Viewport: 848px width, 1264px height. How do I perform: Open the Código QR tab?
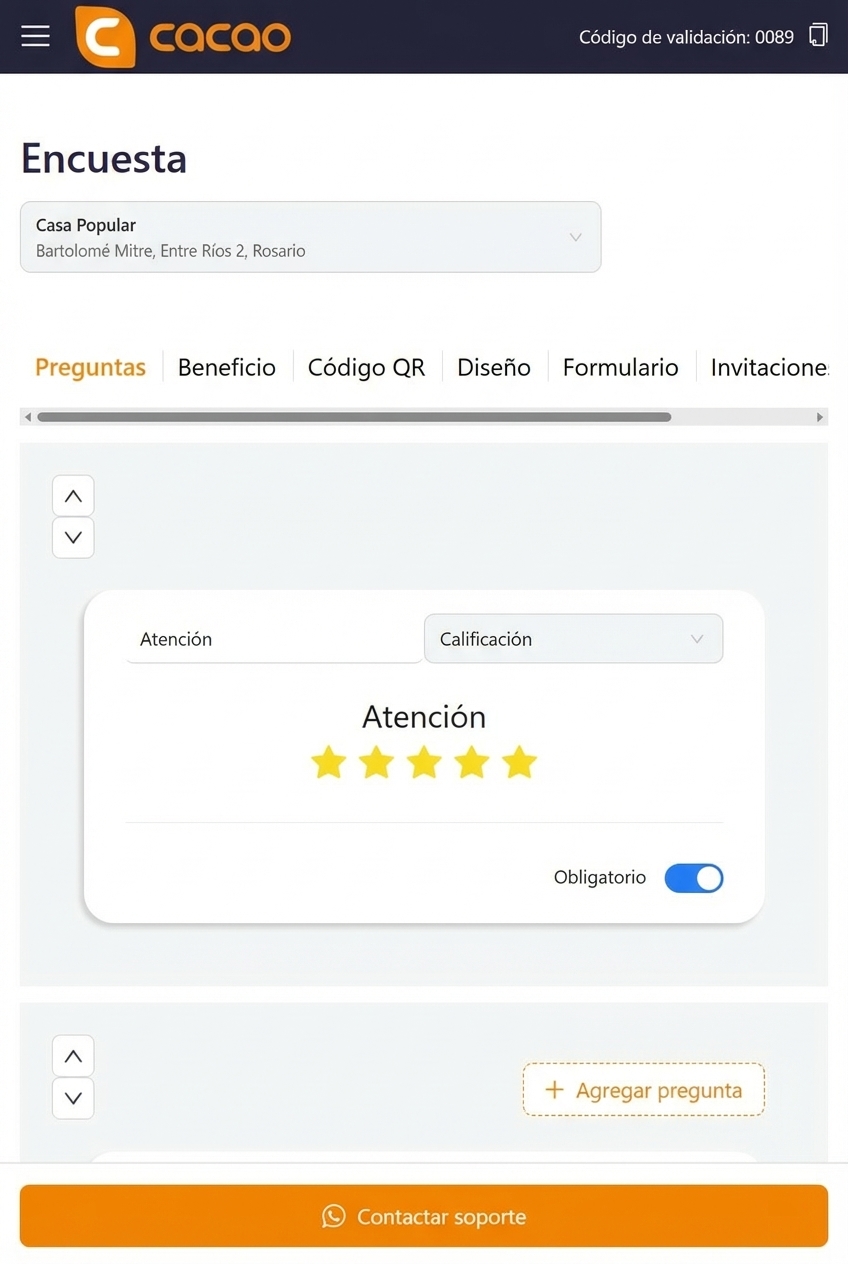pos(366,367)
